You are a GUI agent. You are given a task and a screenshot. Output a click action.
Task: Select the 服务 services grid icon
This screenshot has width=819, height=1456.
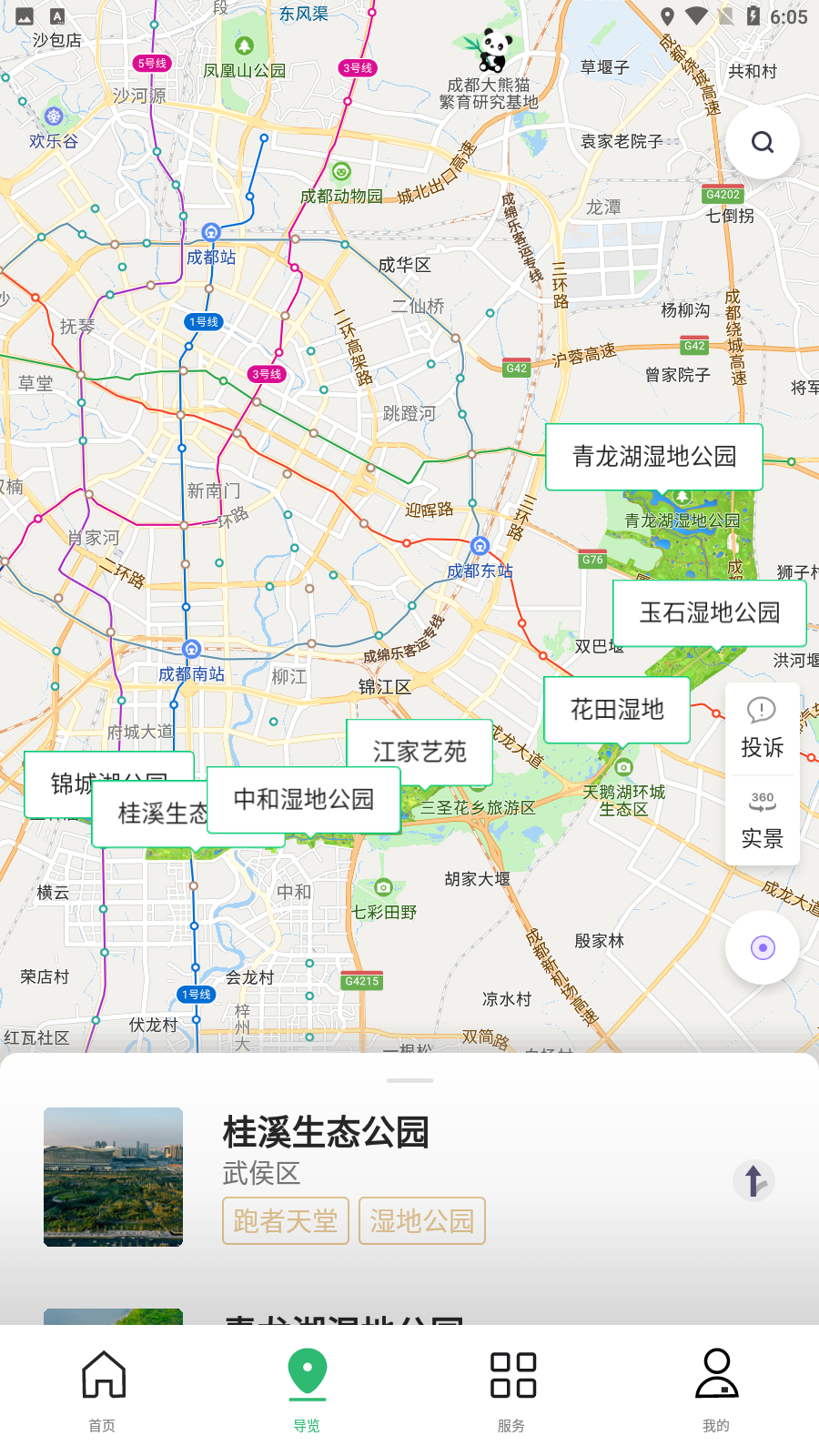[512, 1378]
